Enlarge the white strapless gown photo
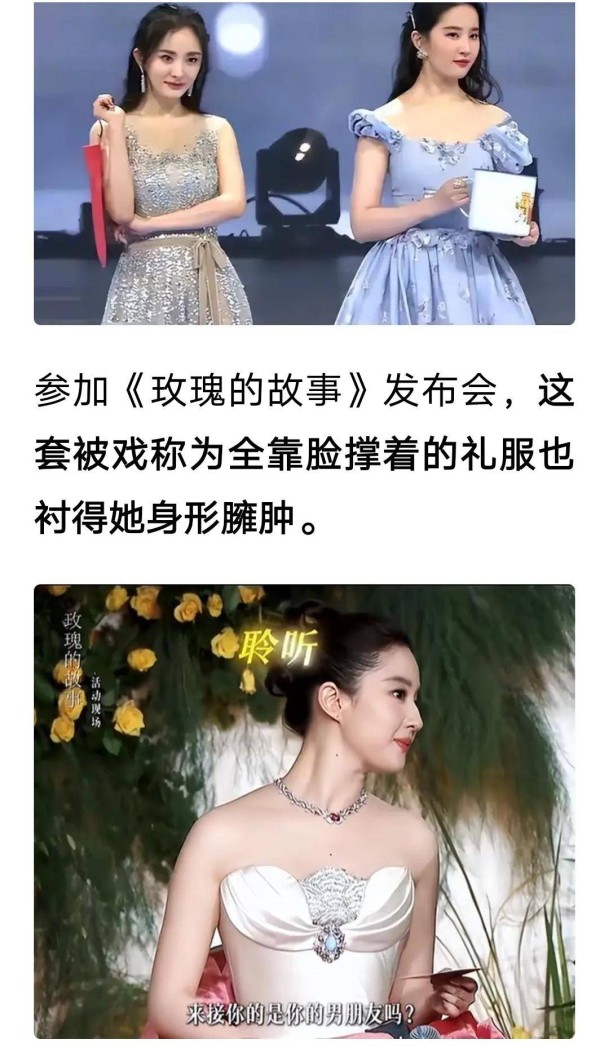 coord(304,810)
